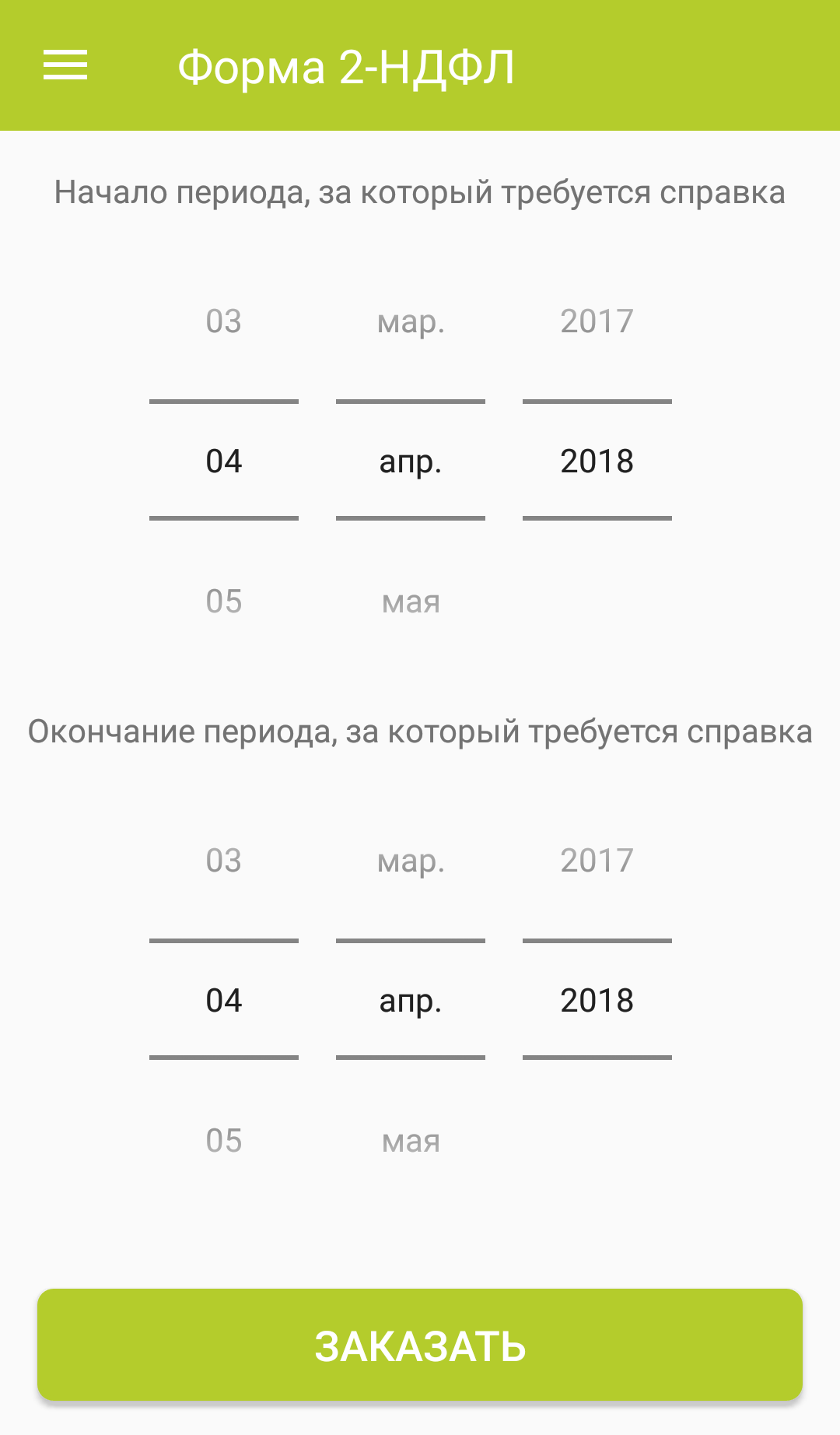Edit the selected end day 04
The width and height of the screenshot is (840, 1435).
click(x=224, y=1001)
